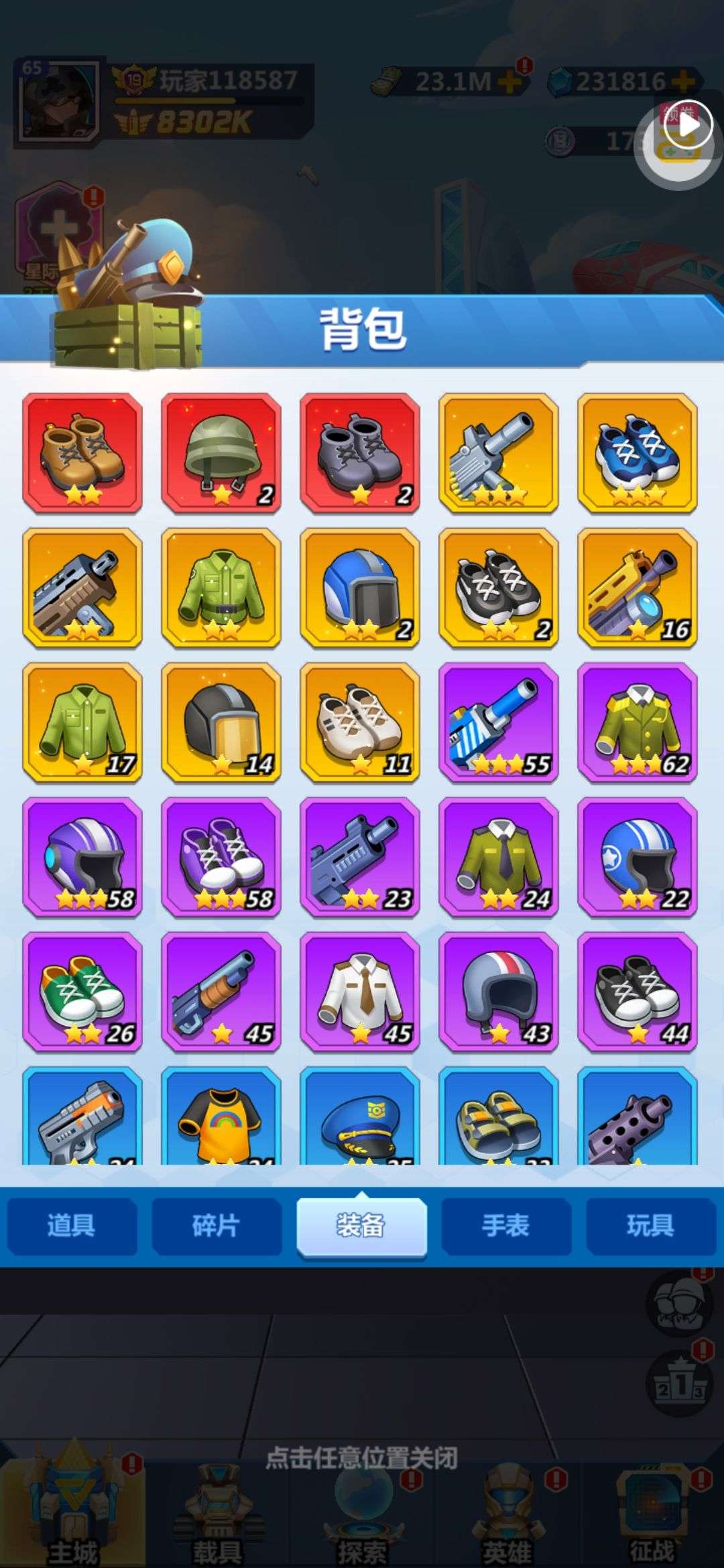Select the purple helmet numbered 58
The height and width of the screenshot is (1568, 724).
click(x=82, y=858)
